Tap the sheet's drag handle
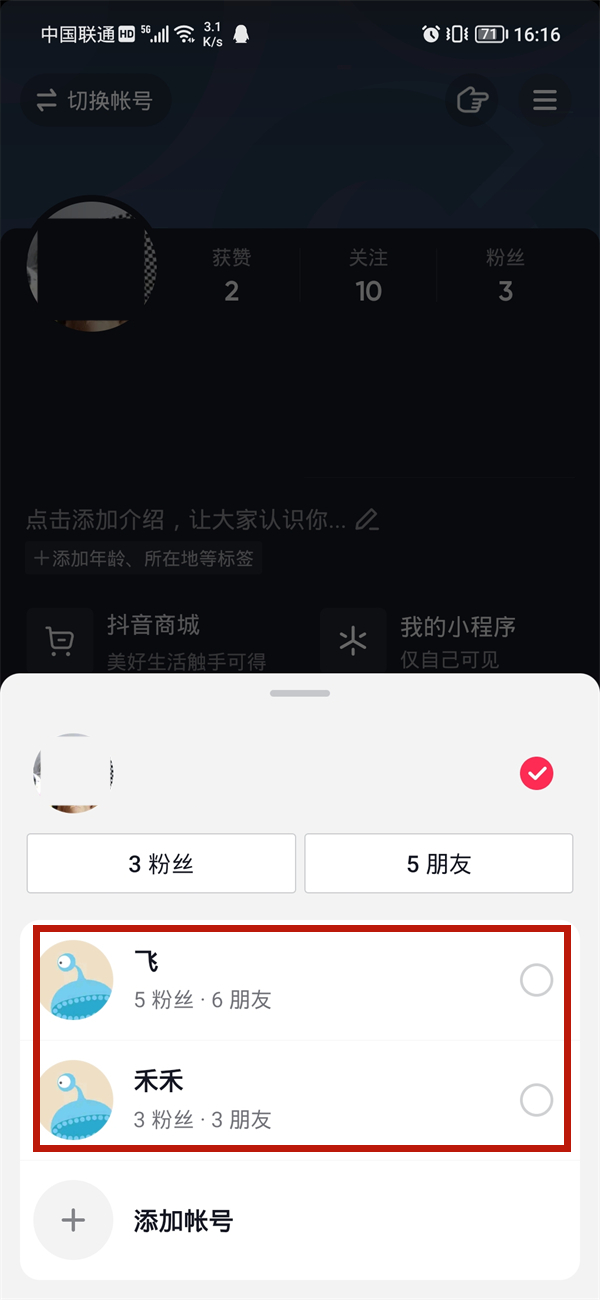Screen dimensions: 600x1300 coord(300,693)
